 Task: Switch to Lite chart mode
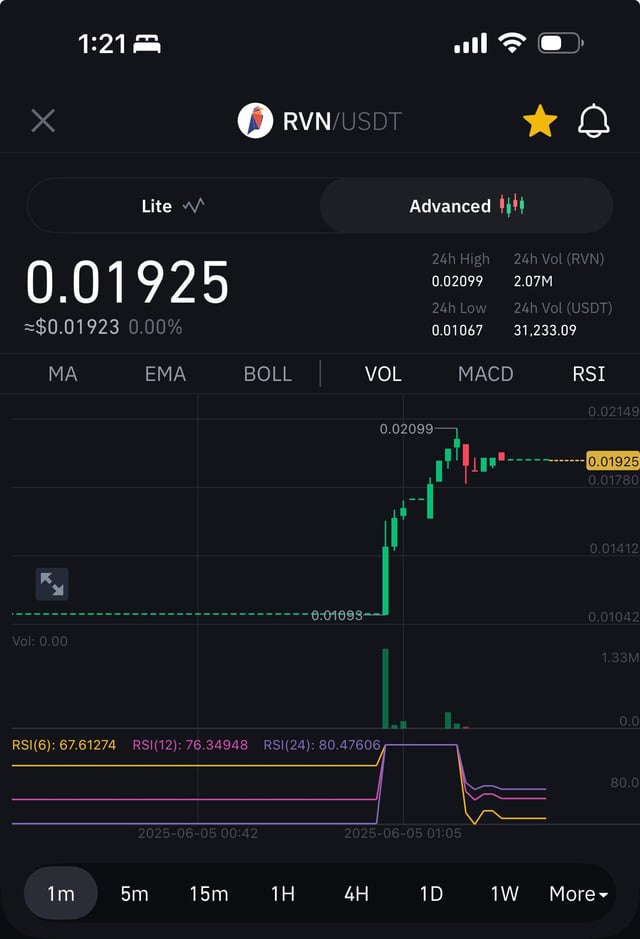pyautogui.click(x=173, y=206)
